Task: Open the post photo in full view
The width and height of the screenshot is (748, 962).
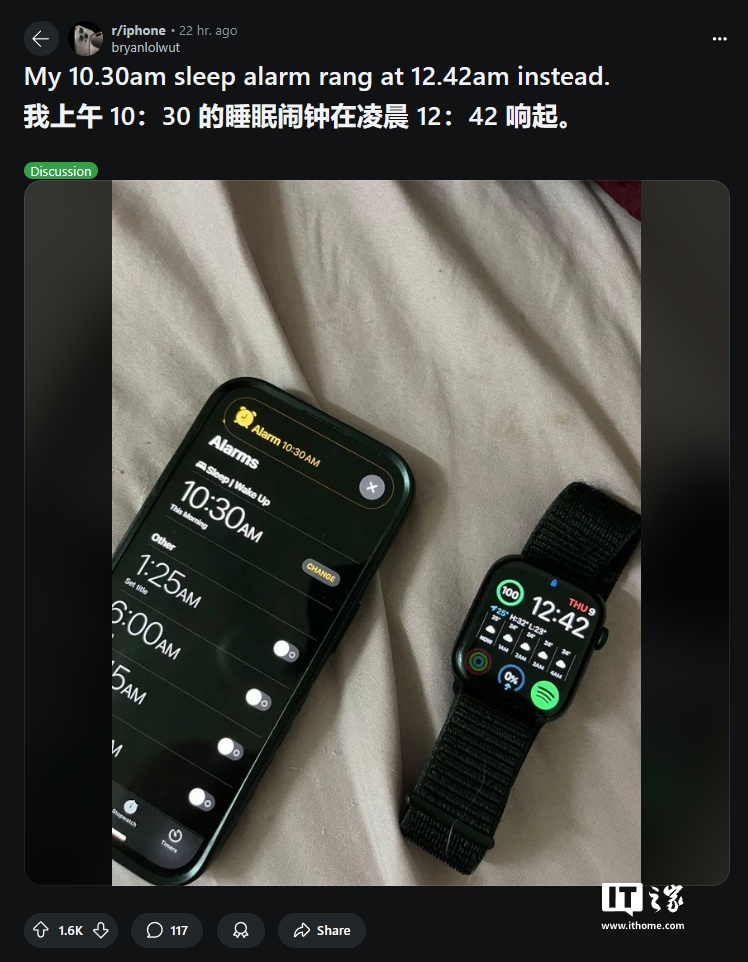Action: [376, 532]
